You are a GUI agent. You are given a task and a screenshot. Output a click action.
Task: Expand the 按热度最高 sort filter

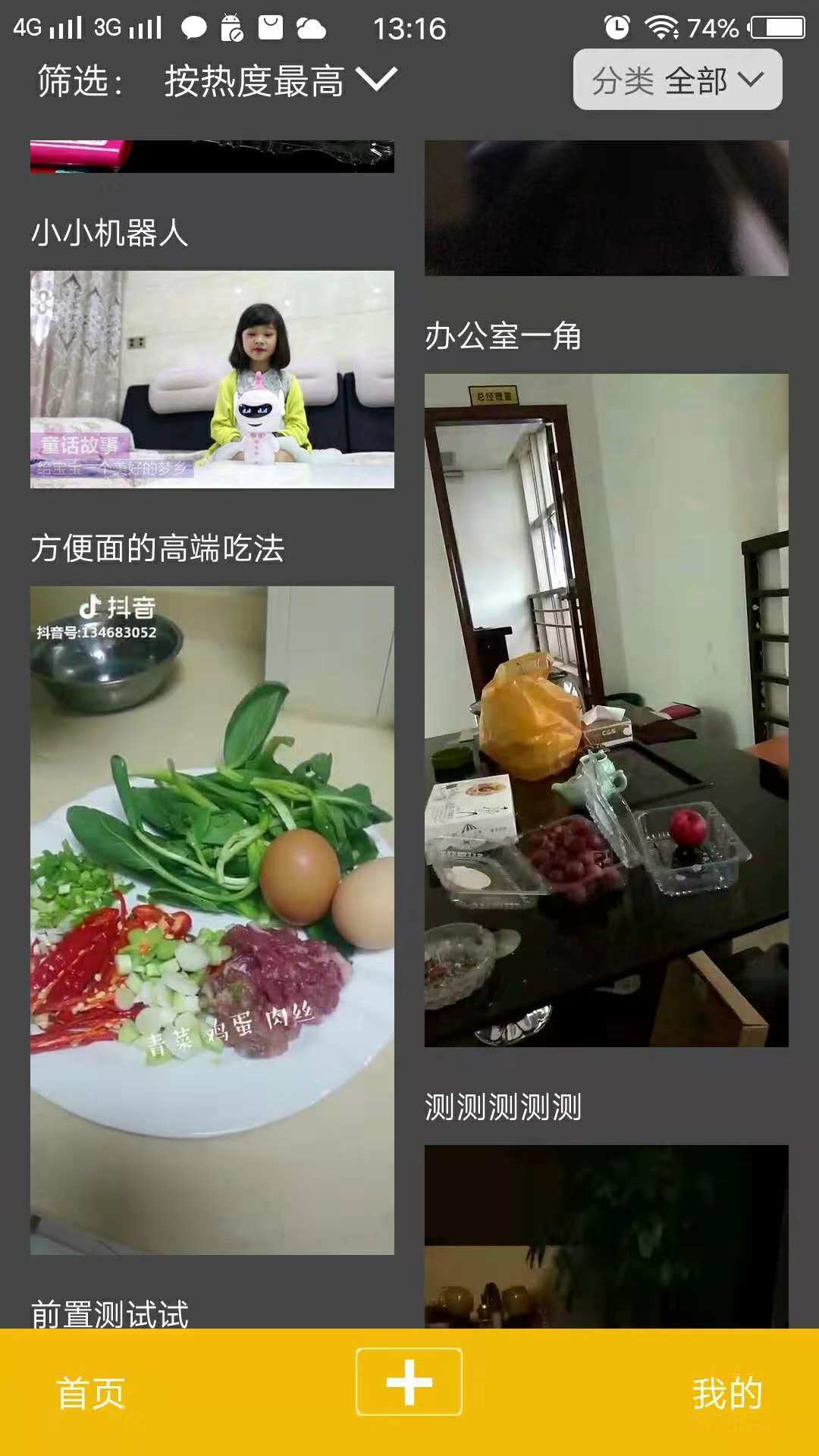(x=281, y=80)
